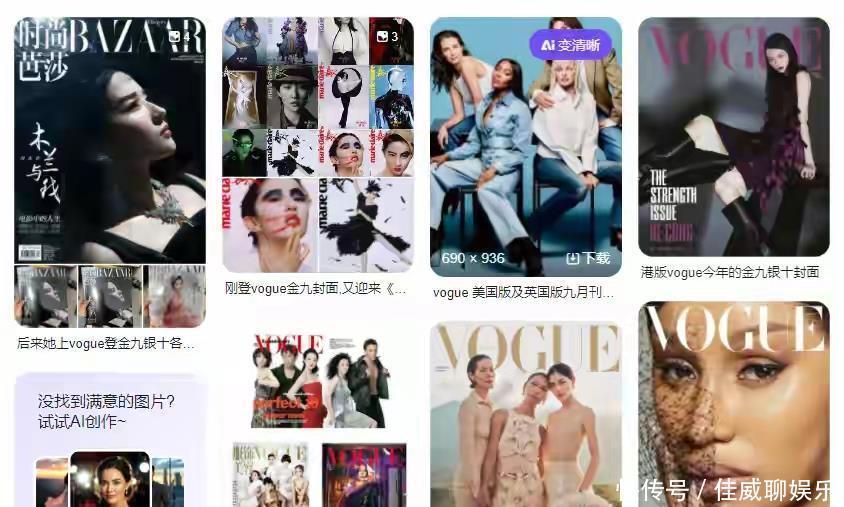The height and width of the screenshot is (507, 844).
Task: Open the Marie Claire covers collage result
Action: click(318, 145)
